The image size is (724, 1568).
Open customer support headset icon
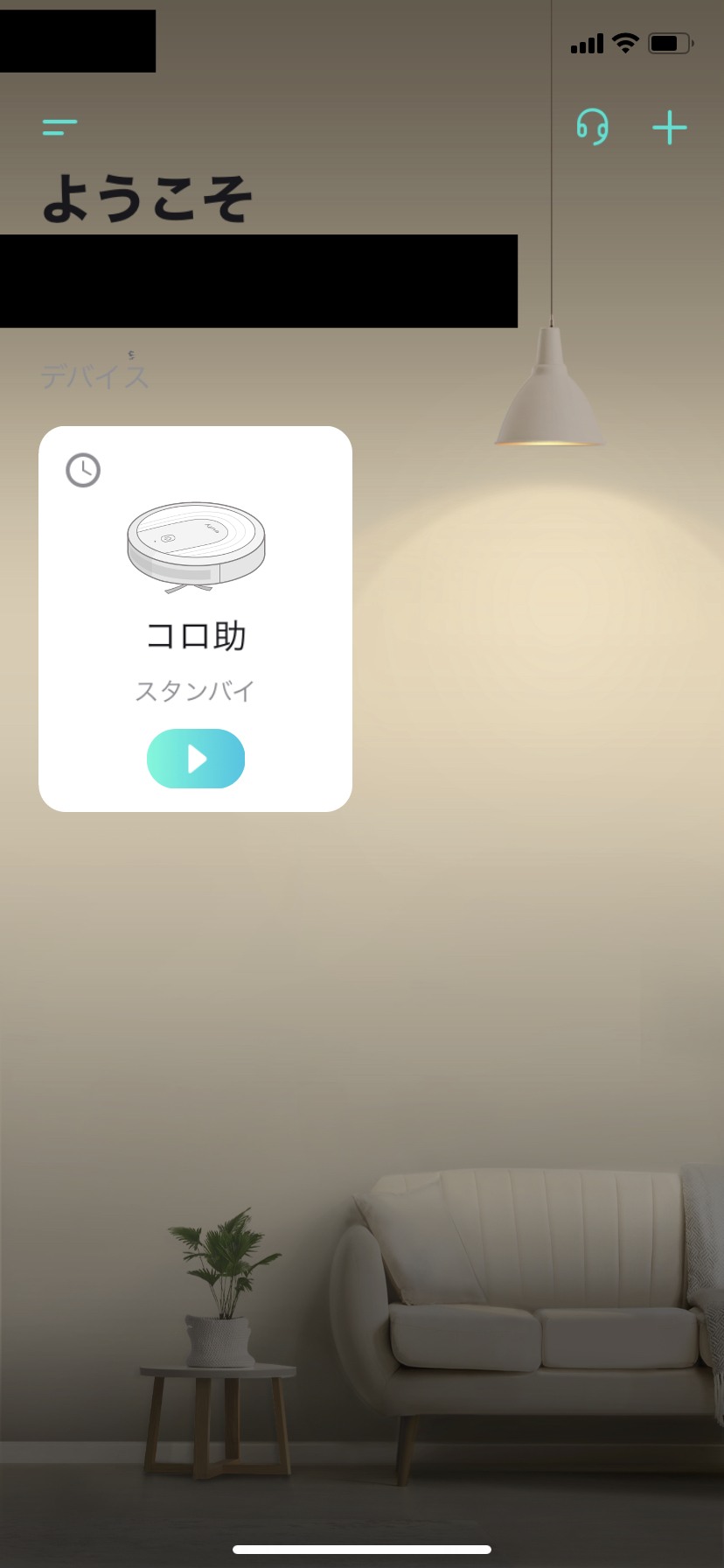(592, 128)
